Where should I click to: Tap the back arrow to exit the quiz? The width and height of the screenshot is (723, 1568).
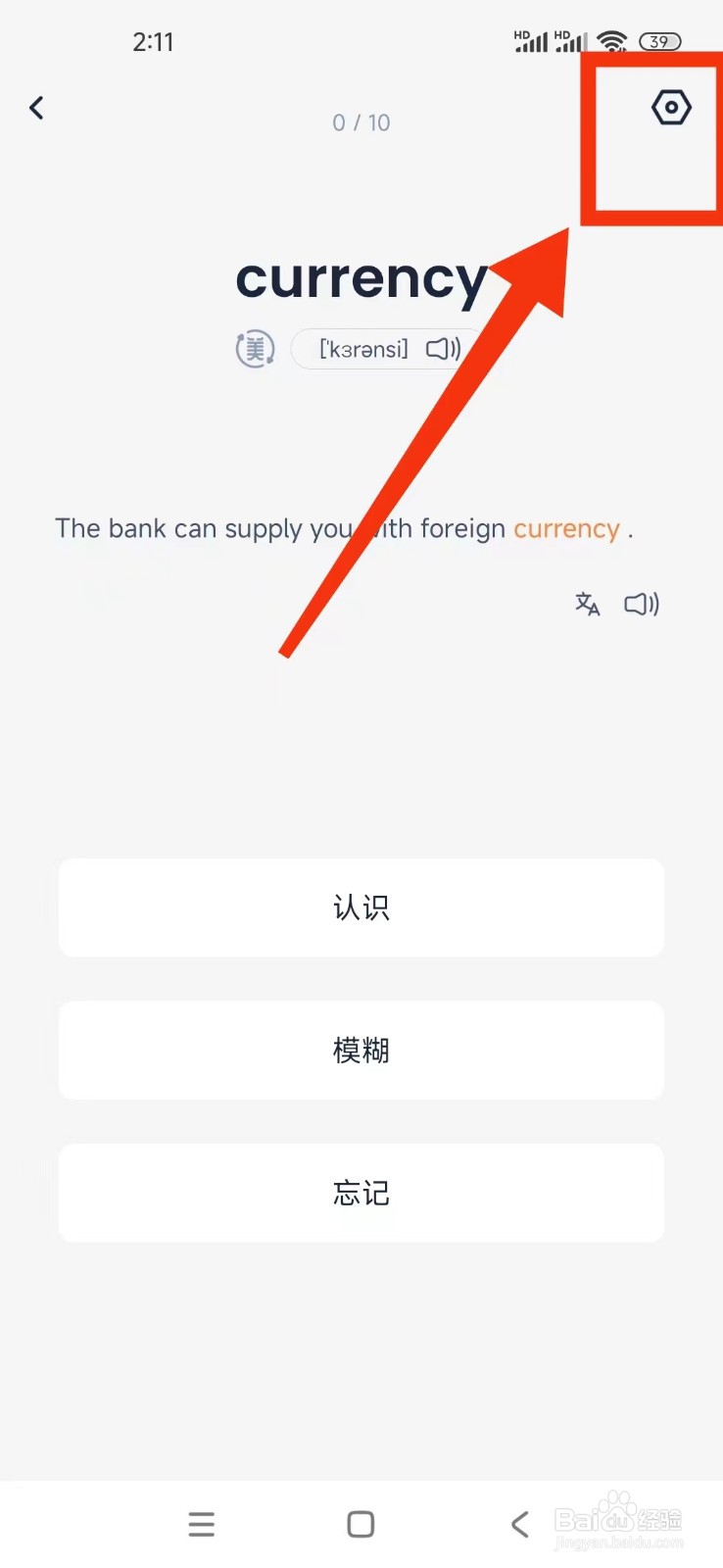point(36,108)
